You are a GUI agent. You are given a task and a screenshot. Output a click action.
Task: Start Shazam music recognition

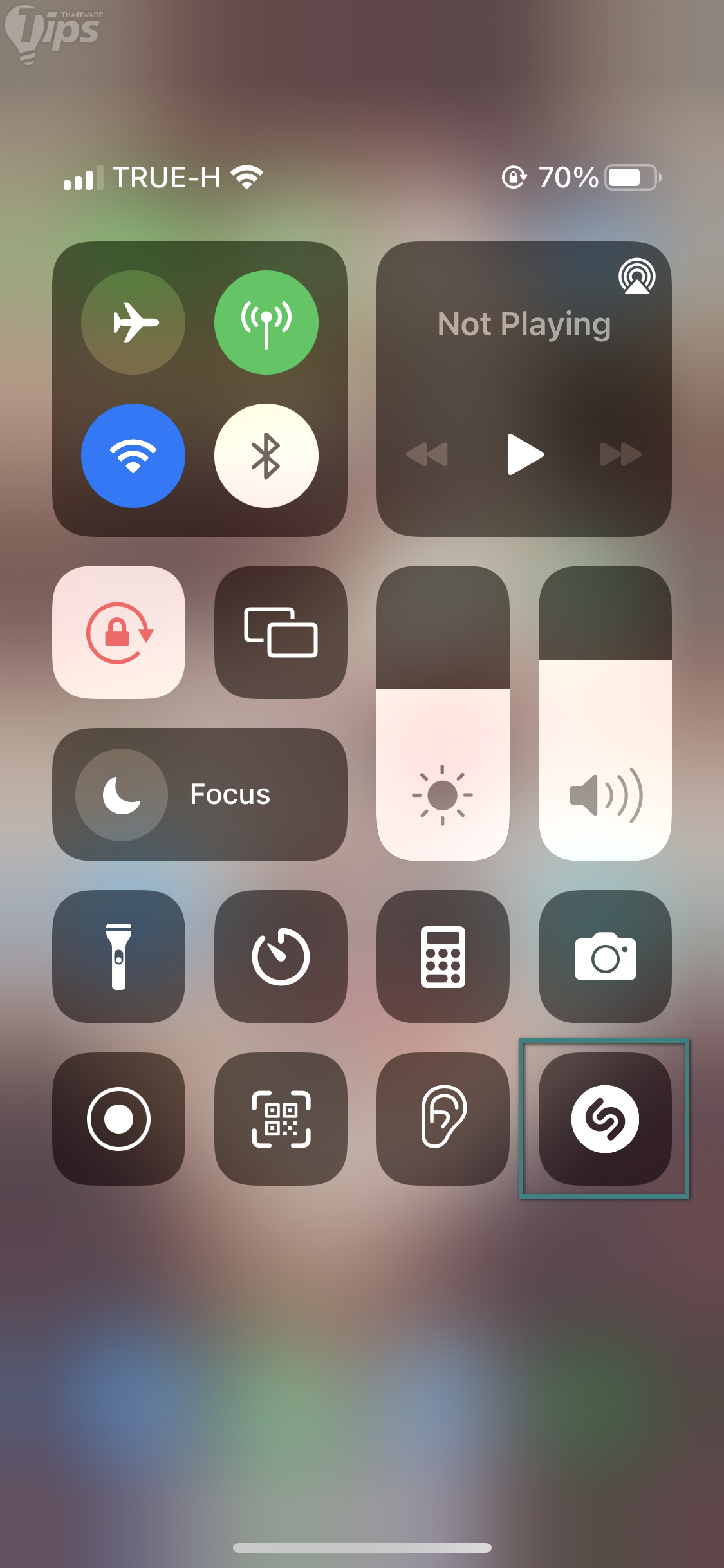click(x=605, y=1119)
